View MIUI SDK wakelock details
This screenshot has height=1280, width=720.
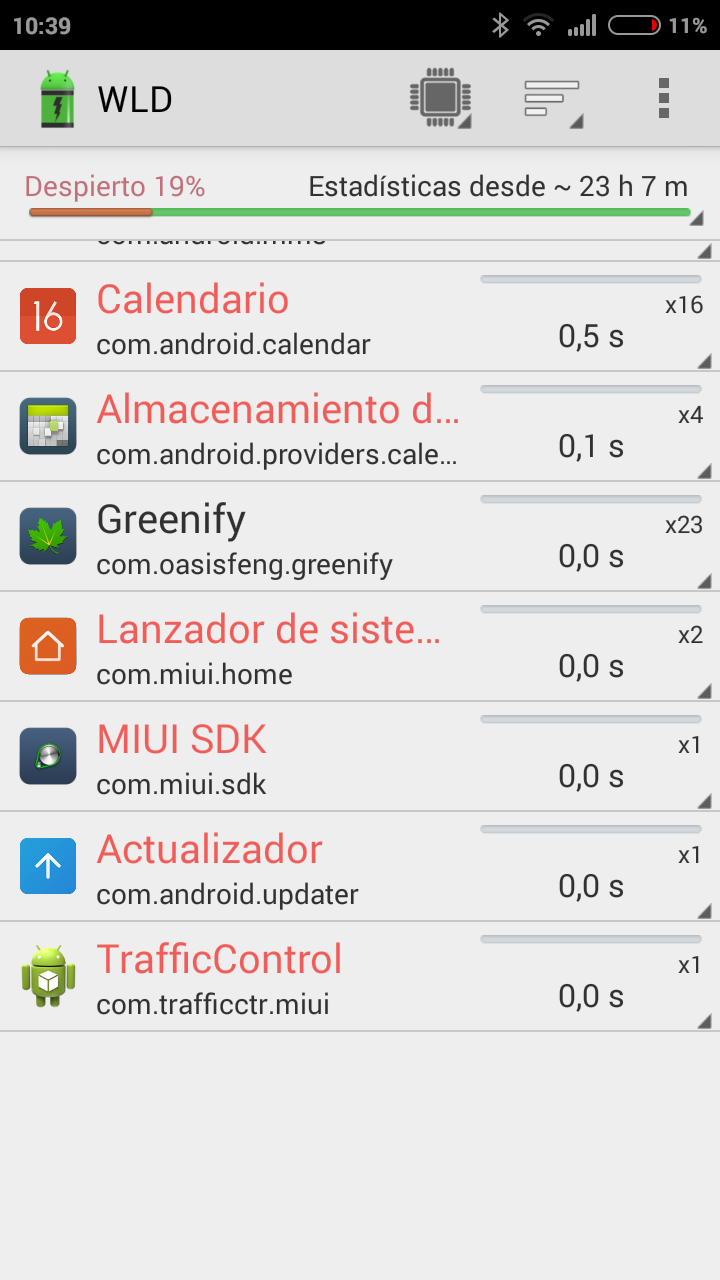tap(360, 757)
